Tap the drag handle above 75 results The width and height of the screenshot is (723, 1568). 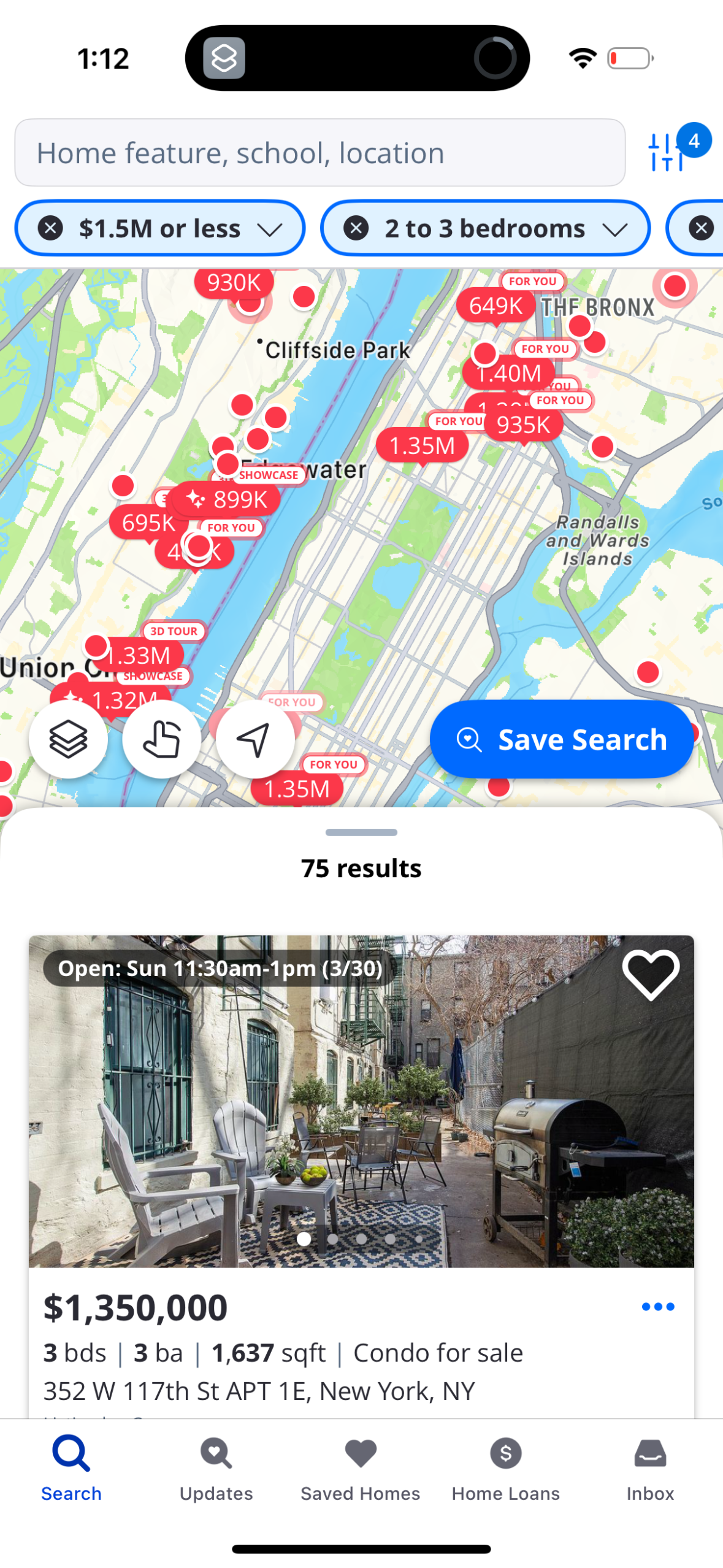tap(361, 832)
